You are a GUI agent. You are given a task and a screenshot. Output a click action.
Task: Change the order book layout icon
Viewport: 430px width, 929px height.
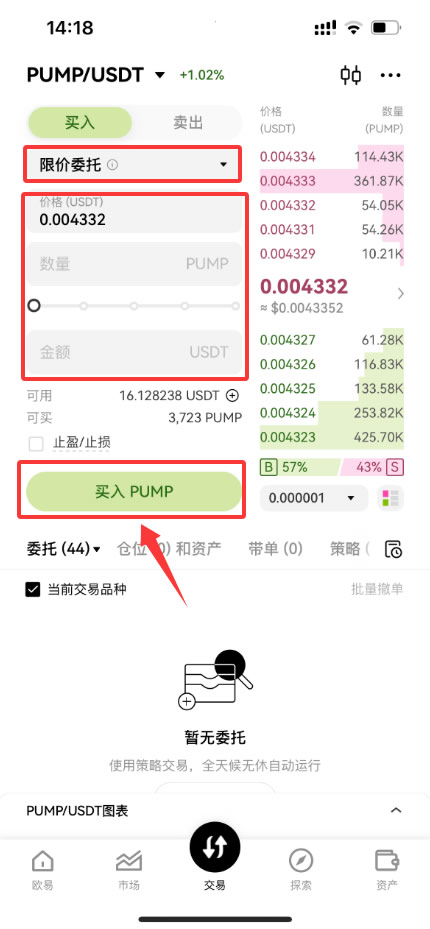point(390,498)
